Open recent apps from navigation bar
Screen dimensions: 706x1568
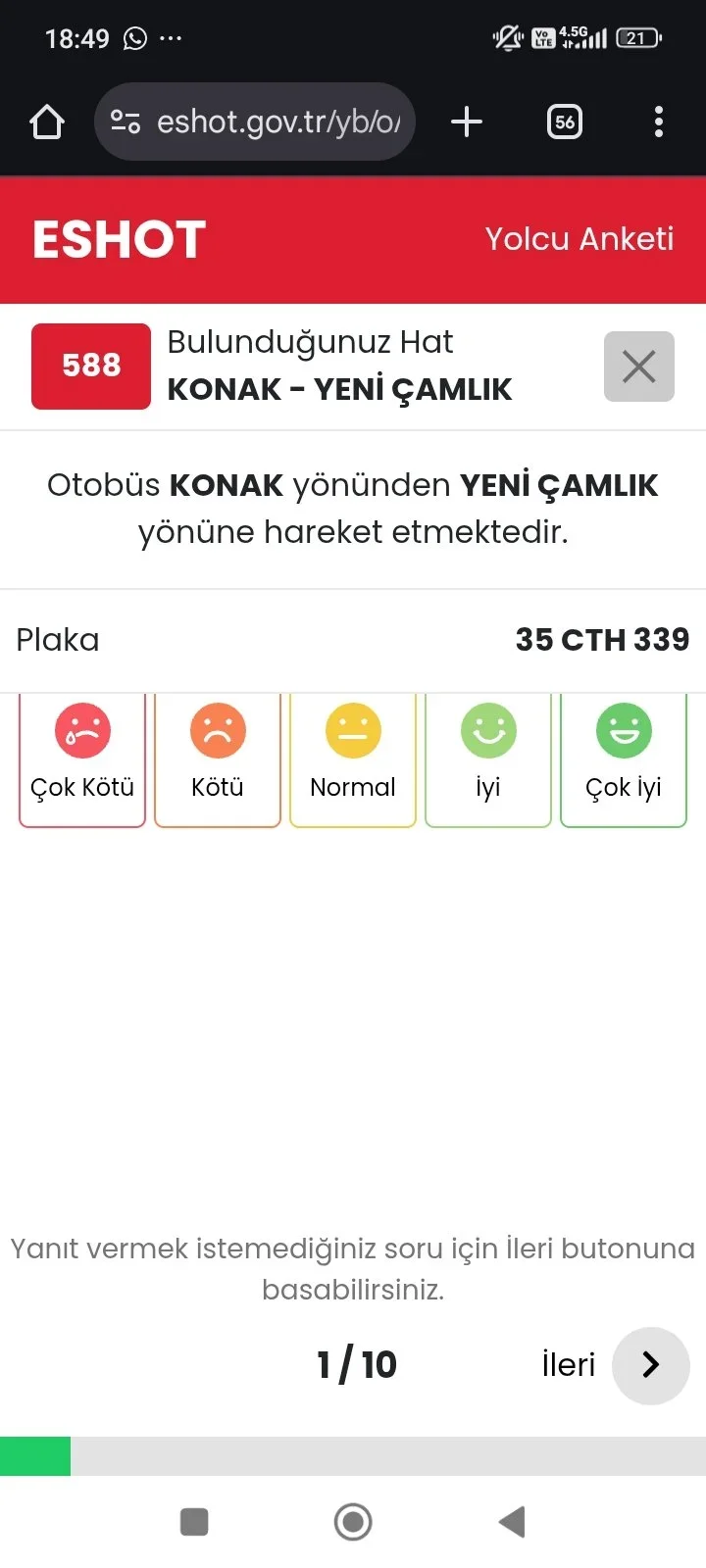(x=194, y=1522)
